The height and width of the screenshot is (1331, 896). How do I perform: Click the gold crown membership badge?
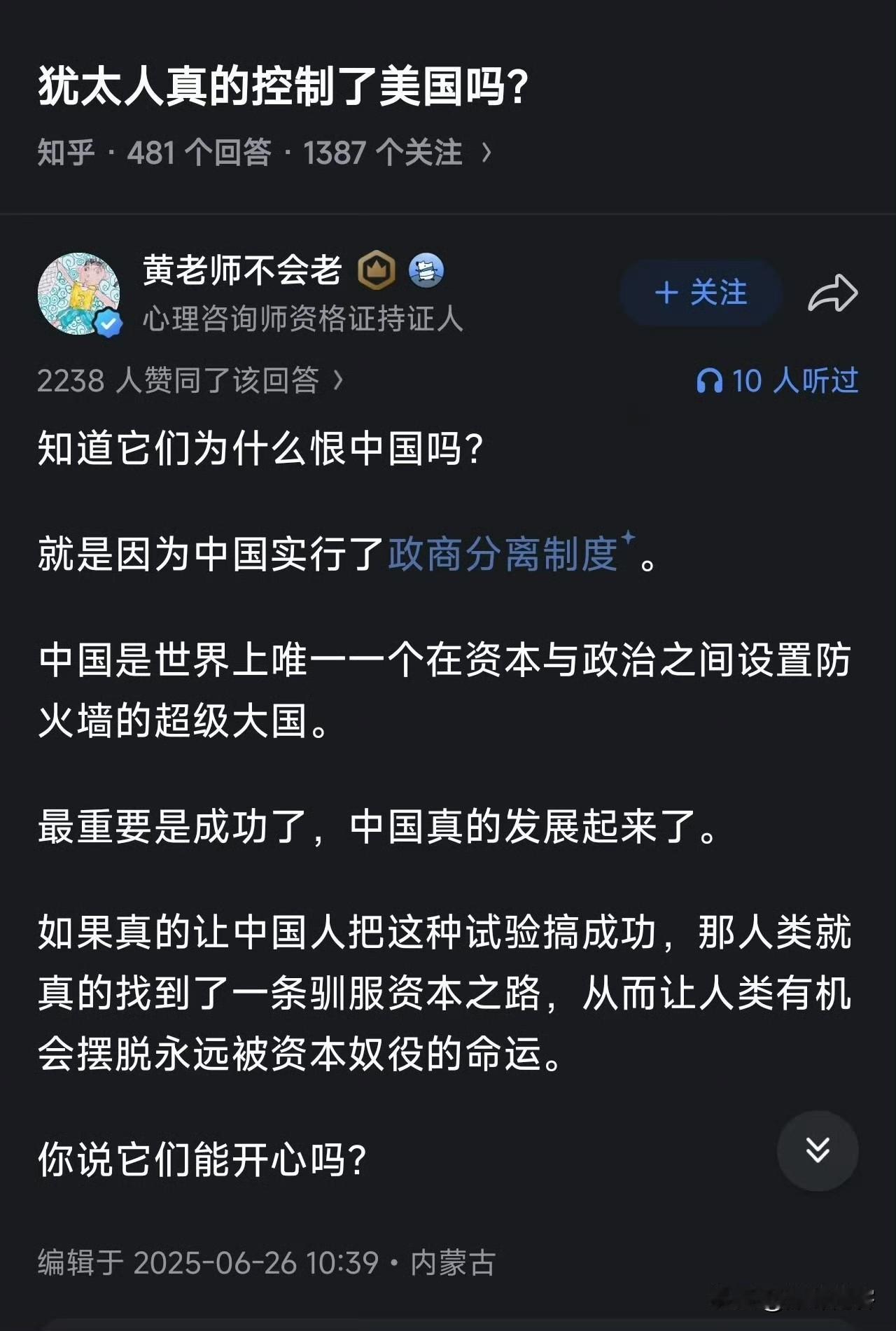[375, 270]
